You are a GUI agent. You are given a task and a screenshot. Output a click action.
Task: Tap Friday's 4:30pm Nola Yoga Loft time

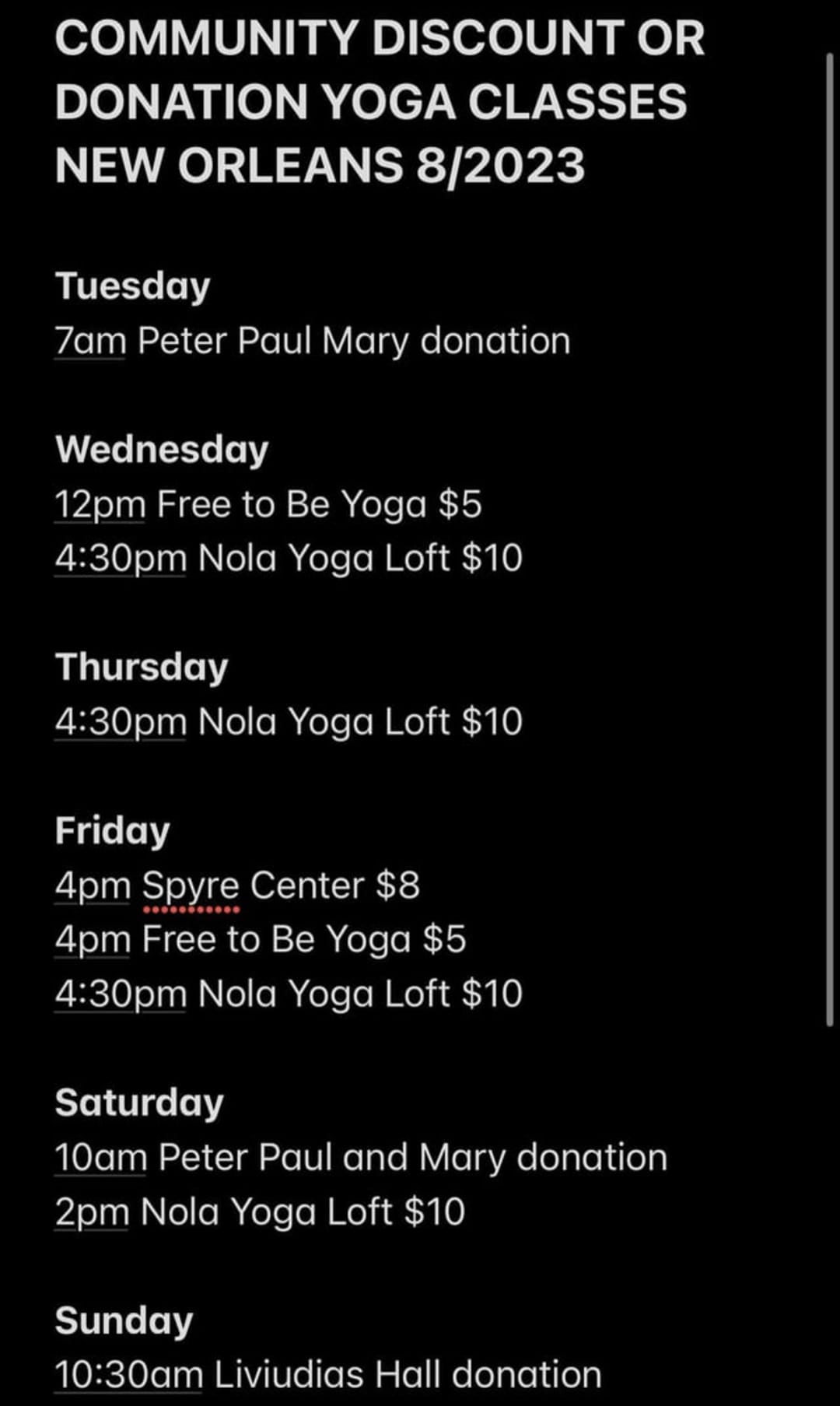121,995
